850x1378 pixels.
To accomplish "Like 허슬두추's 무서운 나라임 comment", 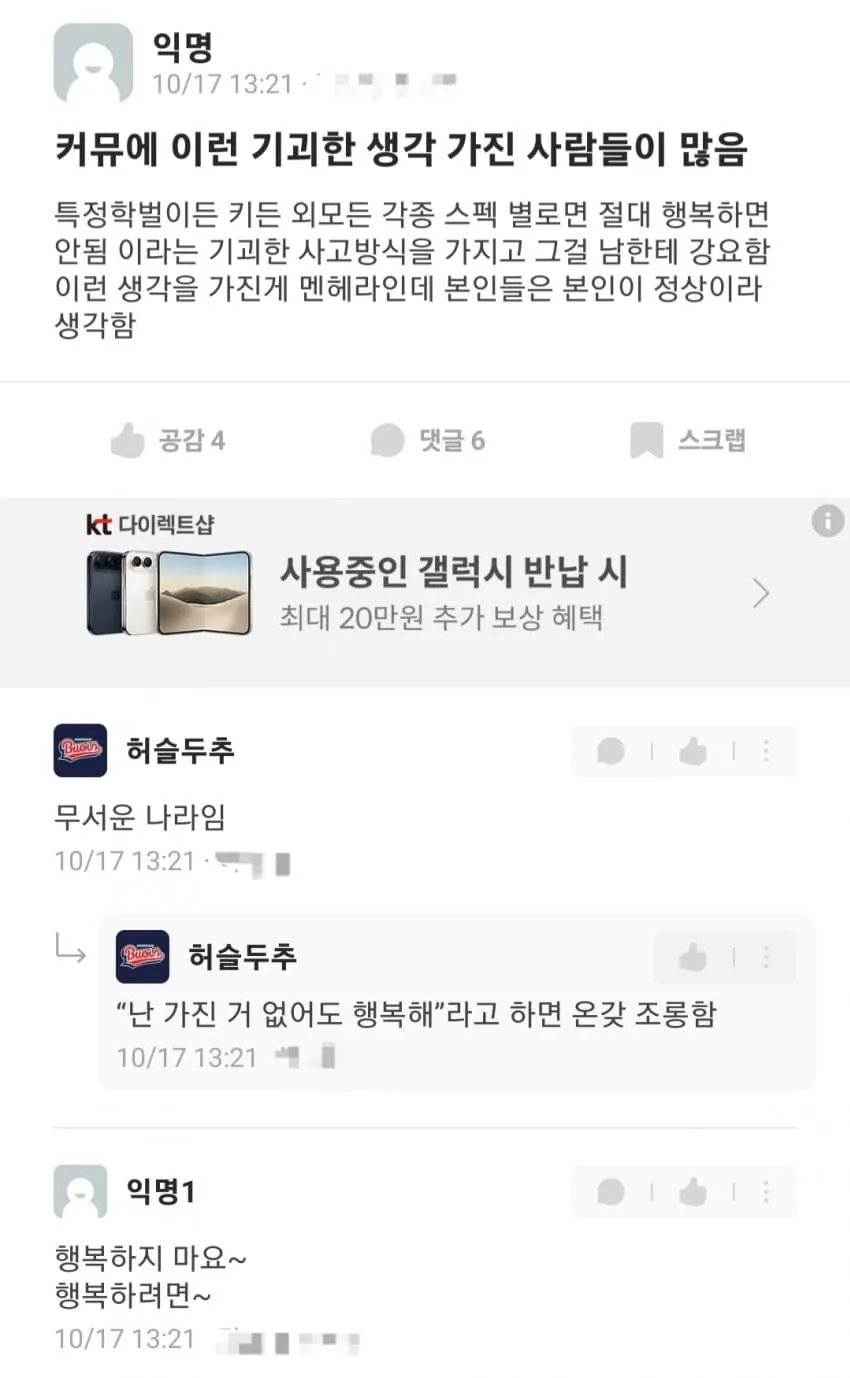I will 692,751.
